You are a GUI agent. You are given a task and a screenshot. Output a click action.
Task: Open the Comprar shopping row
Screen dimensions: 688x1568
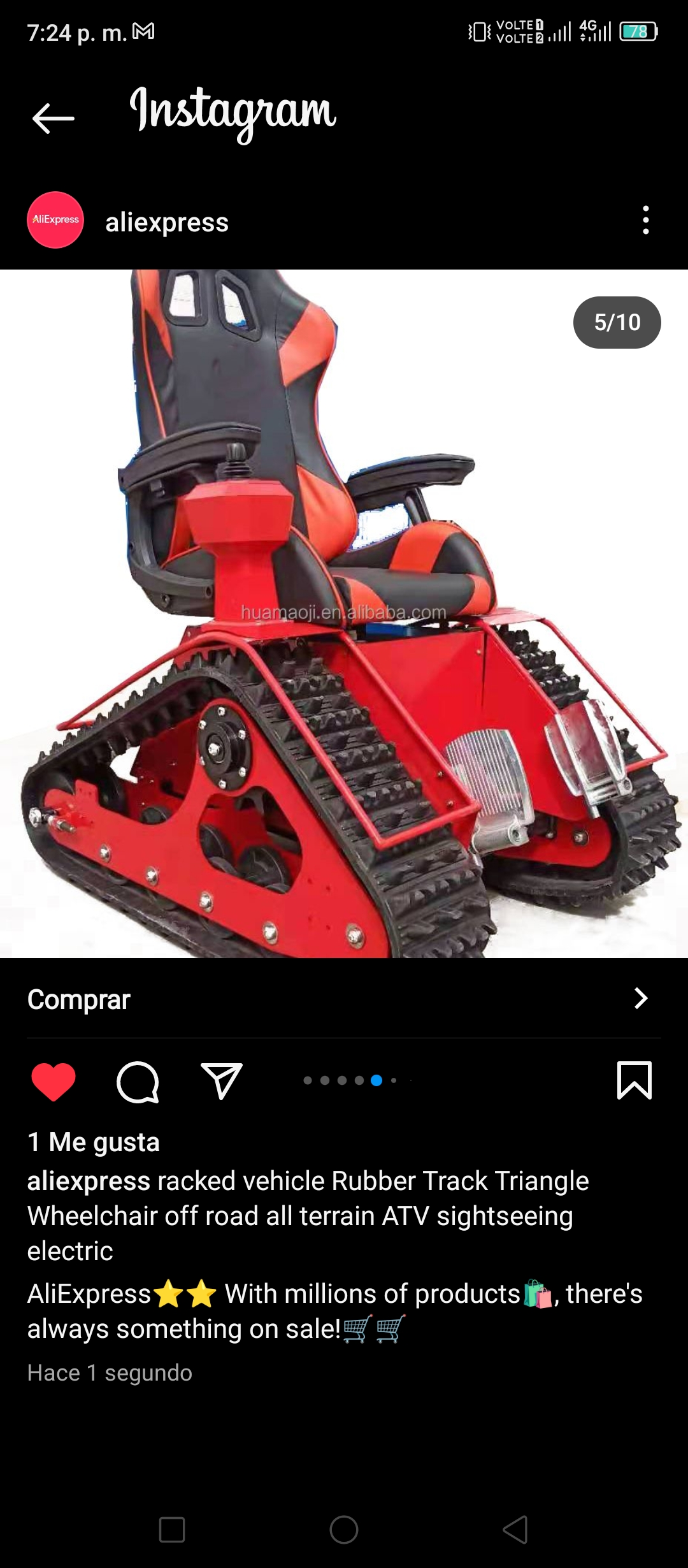[344, 999]
